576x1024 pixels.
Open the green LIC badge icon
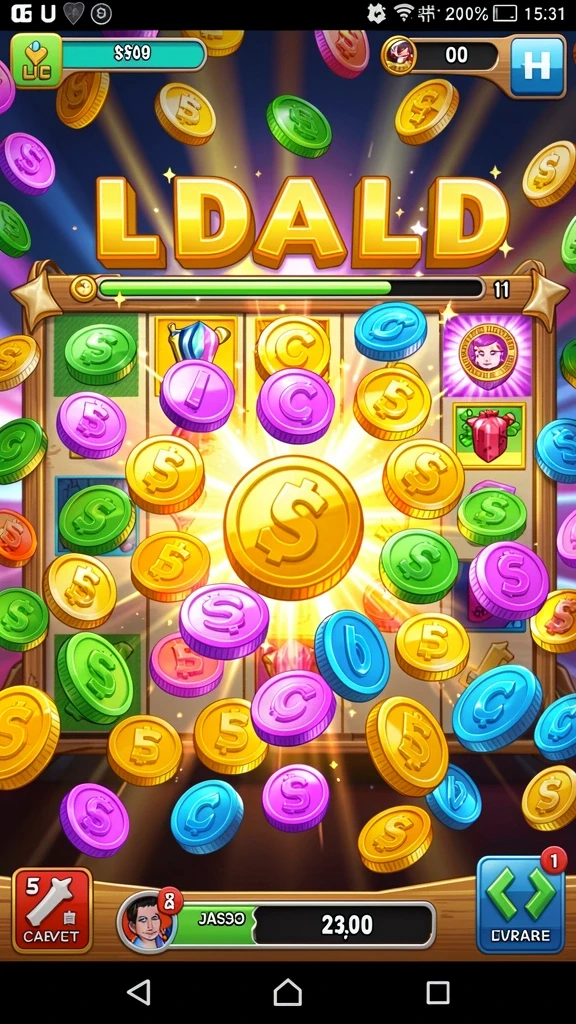tap(37, 61)
